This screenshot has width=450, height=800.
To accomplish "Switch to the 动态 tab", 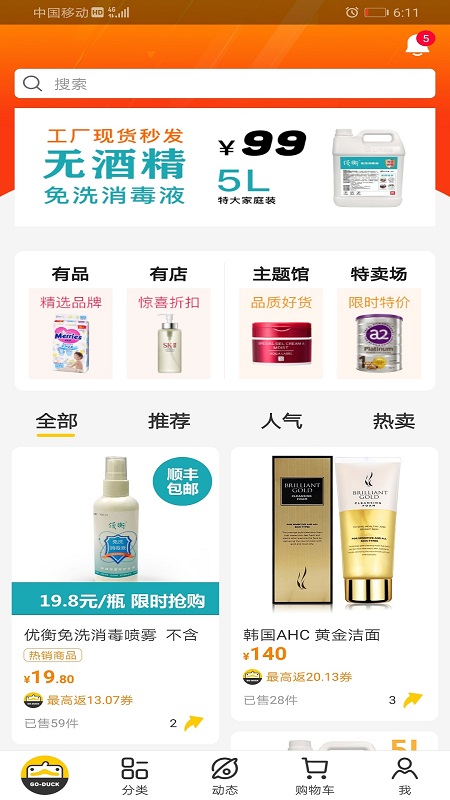I will pos(225,776).
